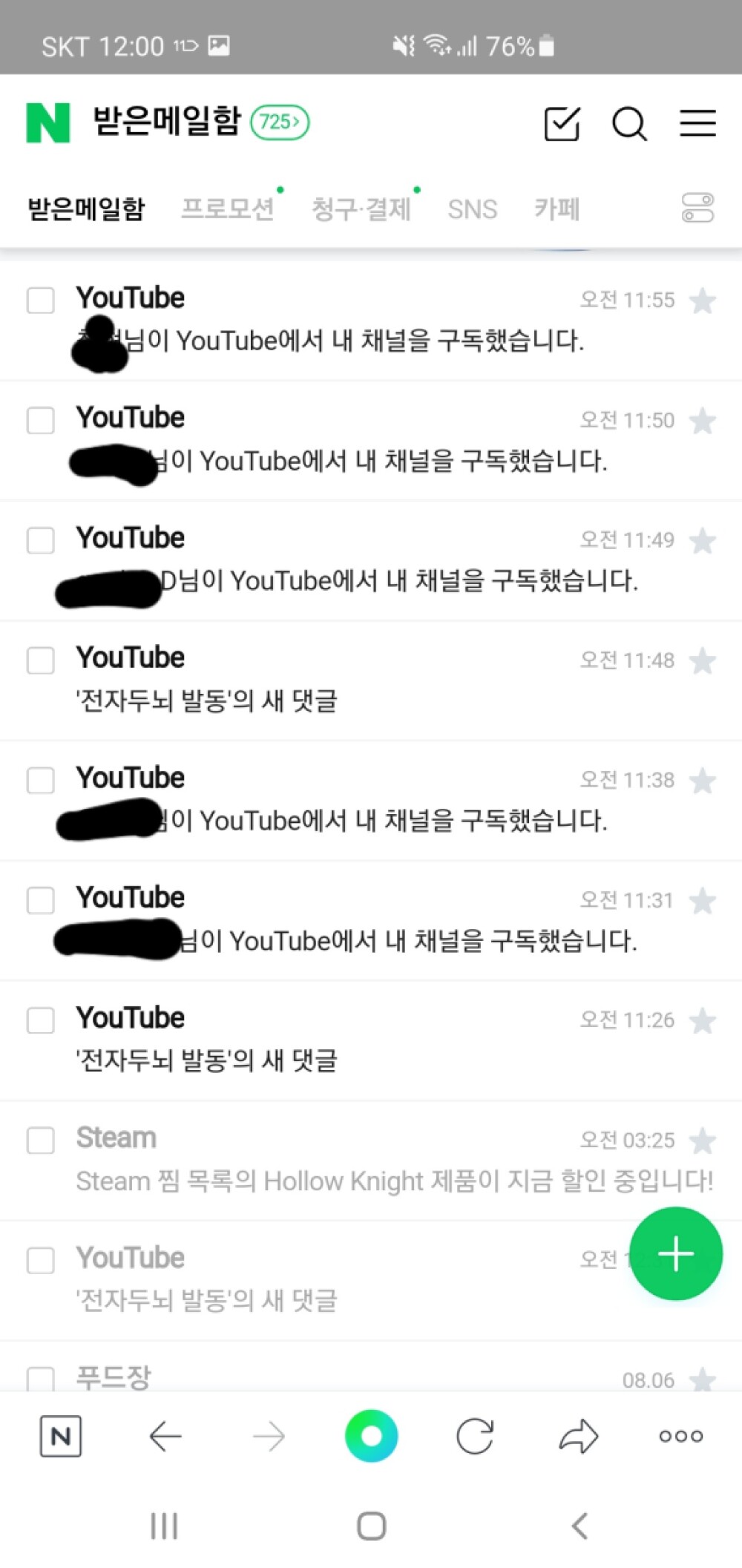742x1568 pixels.
Task: Share this page using the share arrow
Action: point(578,1436)
